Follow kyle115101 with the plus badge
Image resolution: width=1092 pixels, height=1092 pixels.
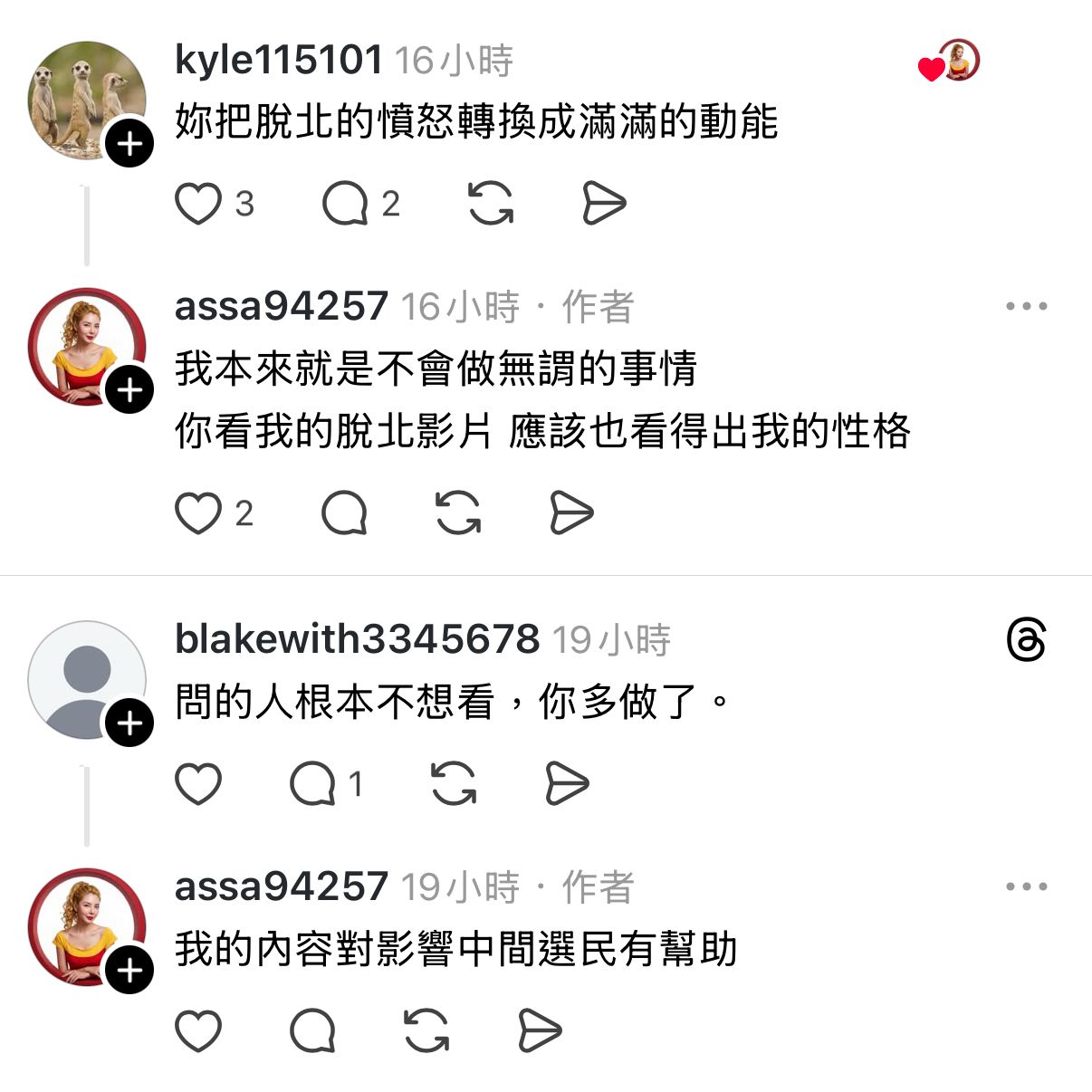click(x=129, y=143)
